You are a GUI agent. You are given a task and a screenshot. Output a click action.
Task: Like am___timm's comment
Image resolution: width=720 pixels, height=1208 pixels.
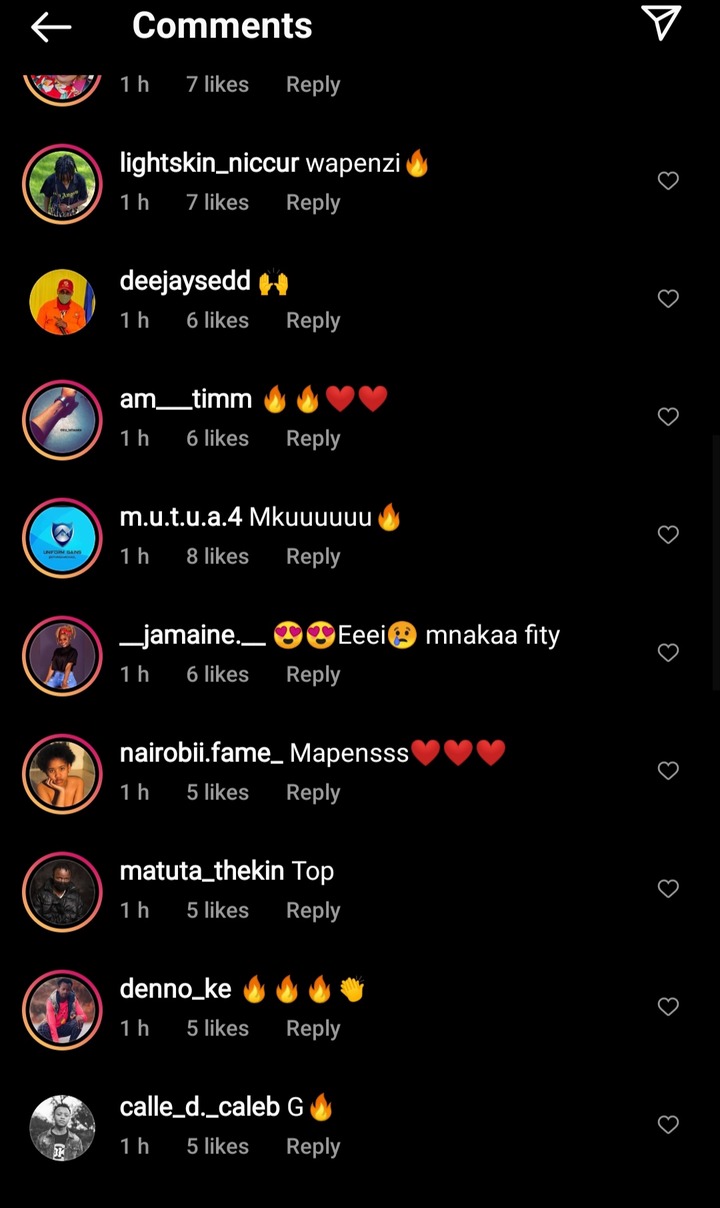(668, 417)
